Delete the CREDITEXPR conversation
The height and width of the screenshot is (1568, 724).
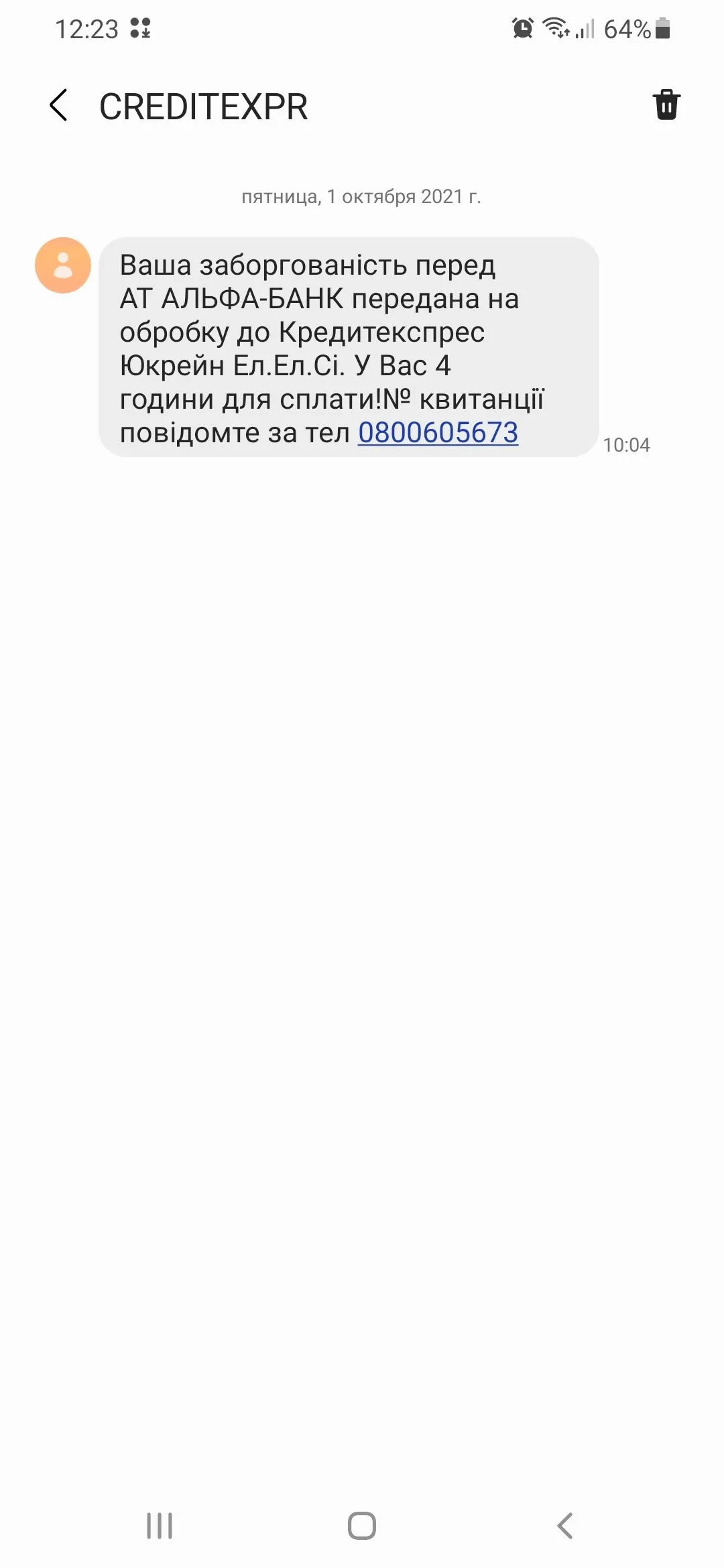[x=666, y=105]
